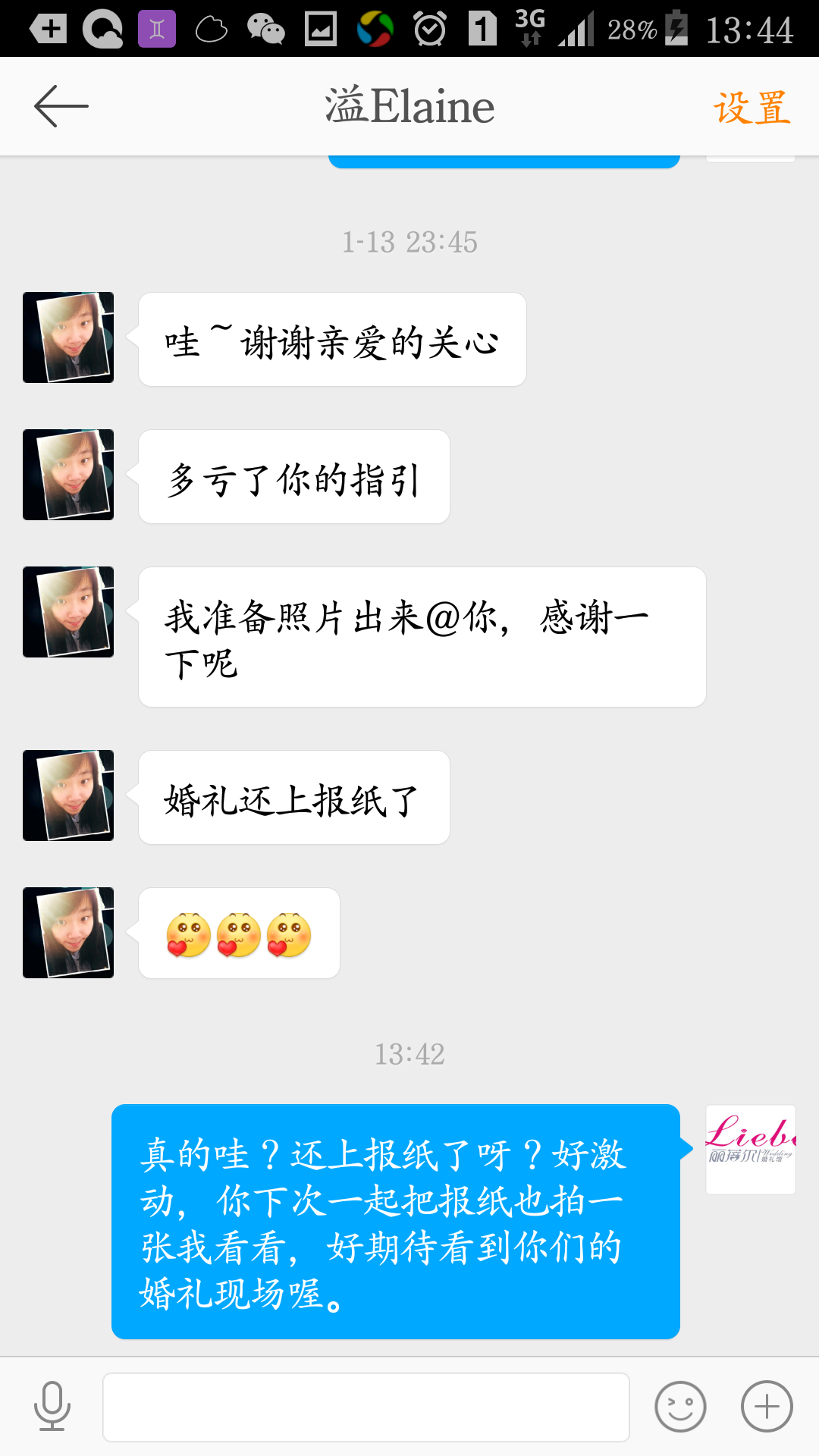819x1456 pixels.
Task: Tap the voice message microphone icon
Action: (x=52, y=1407)
